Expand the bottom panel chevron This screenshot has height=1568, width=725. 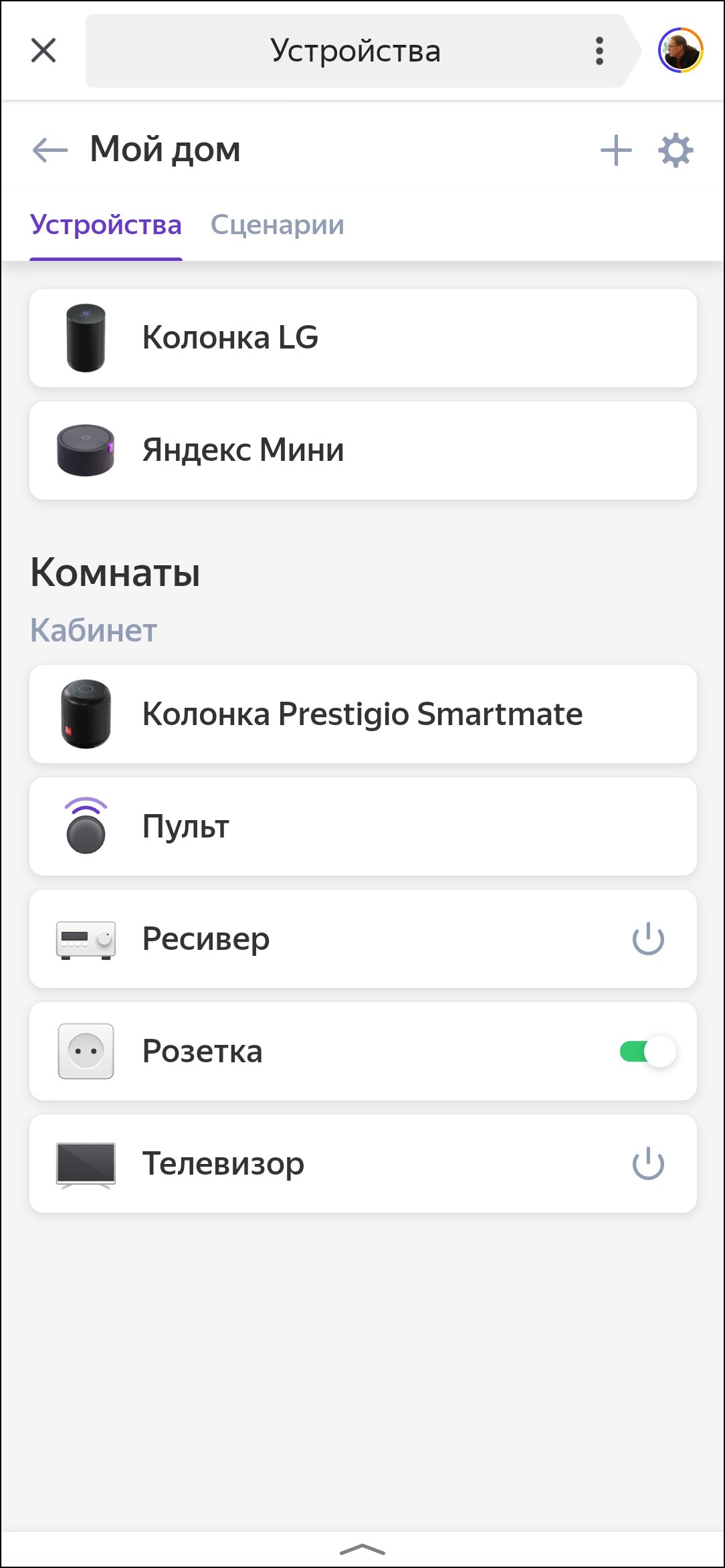pos(362,1549)
